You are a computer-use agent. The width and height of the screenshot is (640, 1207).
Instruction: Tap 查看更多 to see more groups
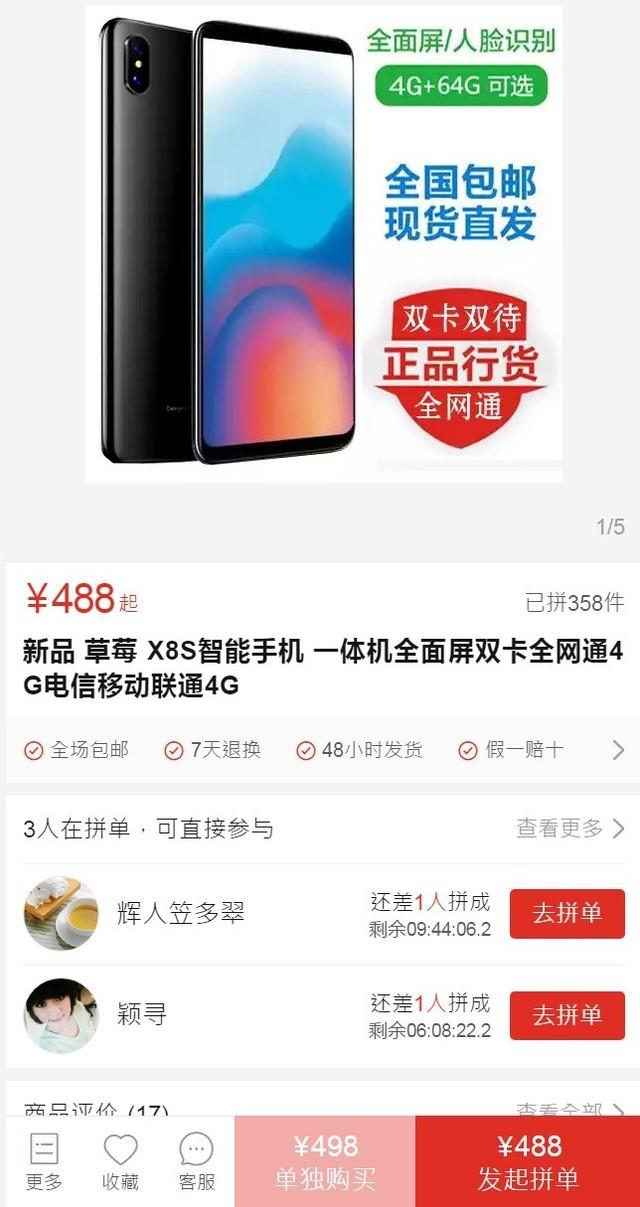pyautogui.click(x=570, y=828)
